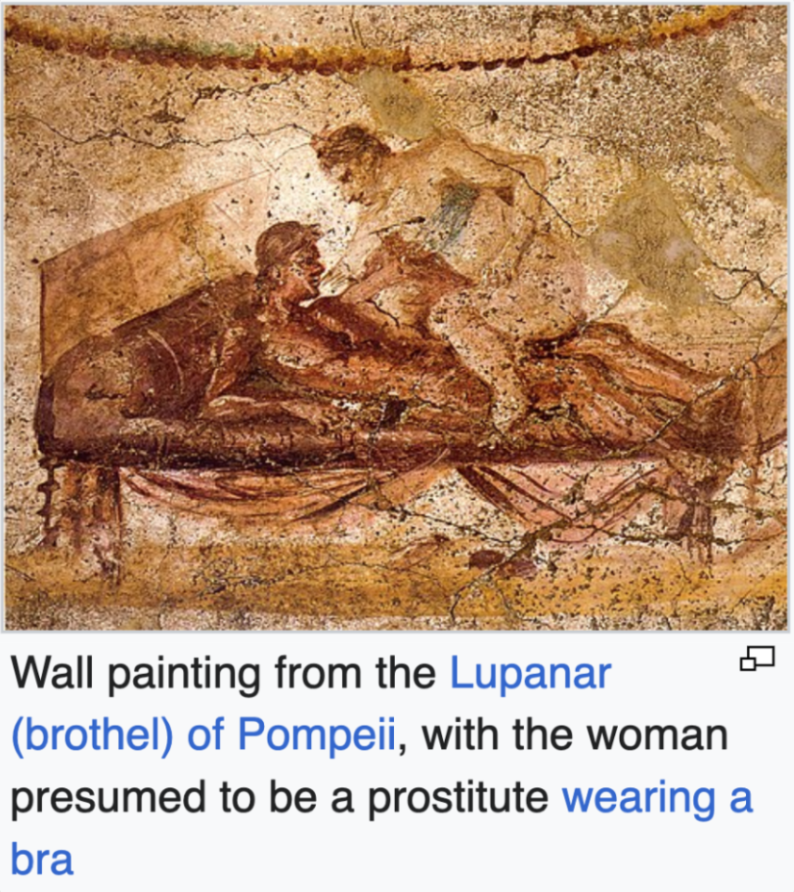Open the Pompeii wall painting thumbnail

pyautogui.click(x=396, y=317)
